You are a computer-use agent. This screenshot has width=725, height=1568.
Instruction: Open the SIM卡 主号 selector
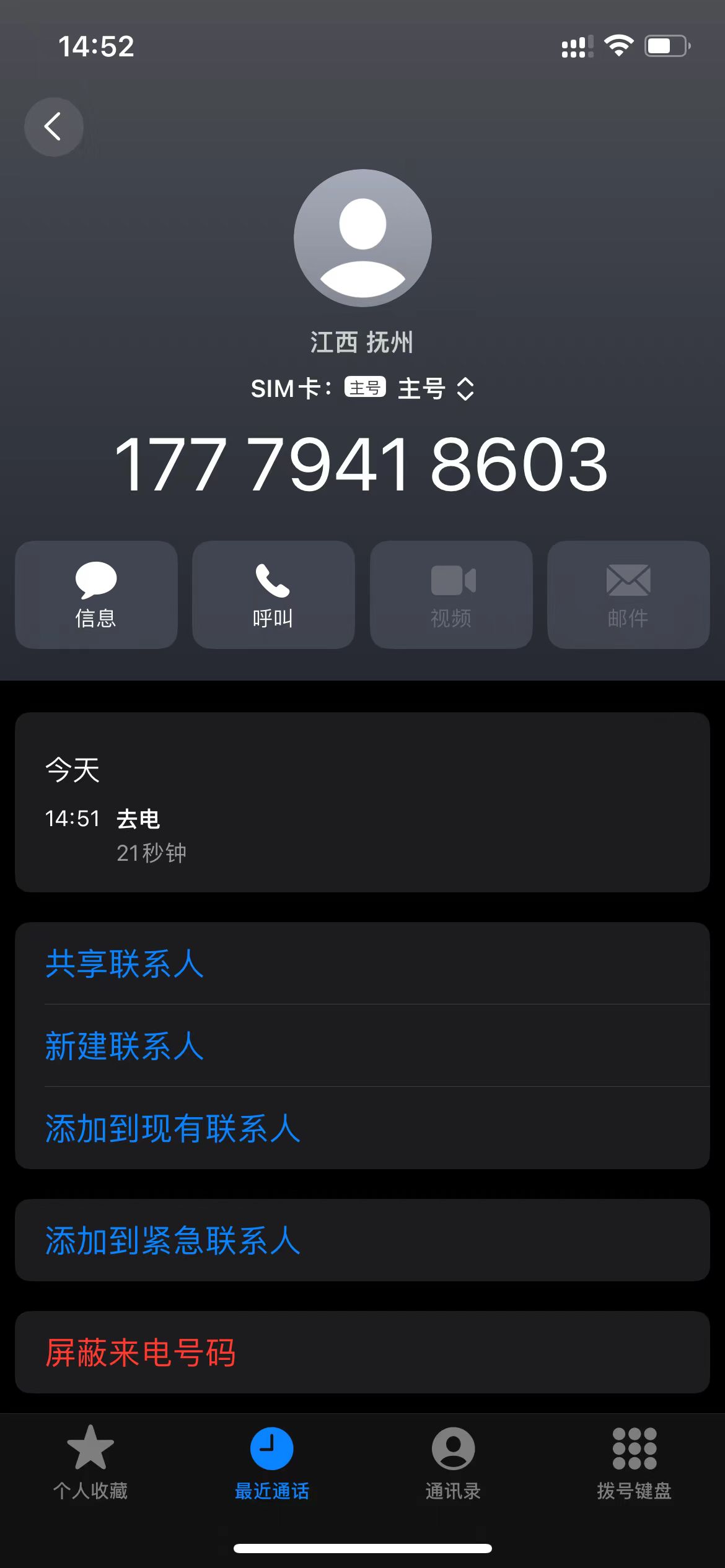(x=362, y=389)
